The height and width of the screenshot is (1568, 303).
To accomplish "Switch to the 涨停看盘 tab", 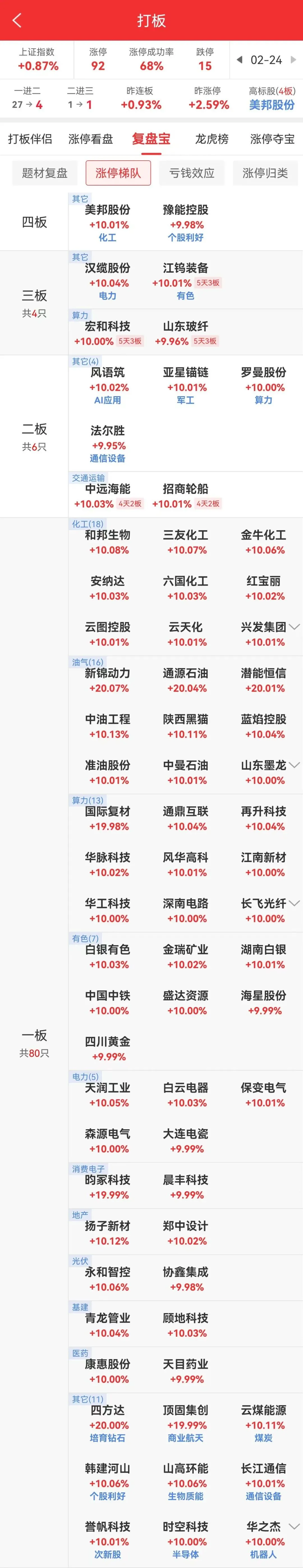I will (90, 139).
